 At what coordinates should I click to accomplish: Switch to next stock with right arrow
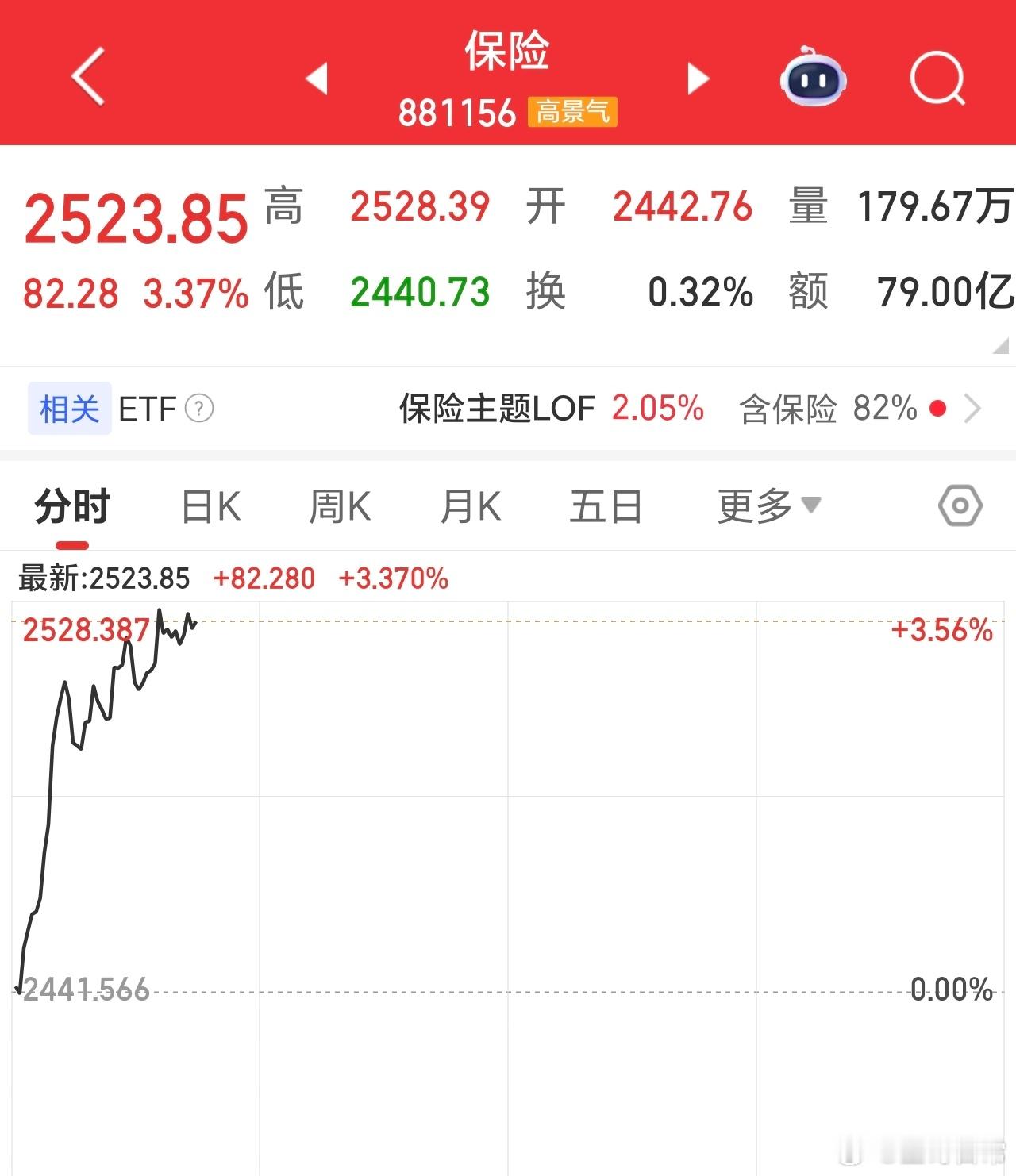coord(697,78)
